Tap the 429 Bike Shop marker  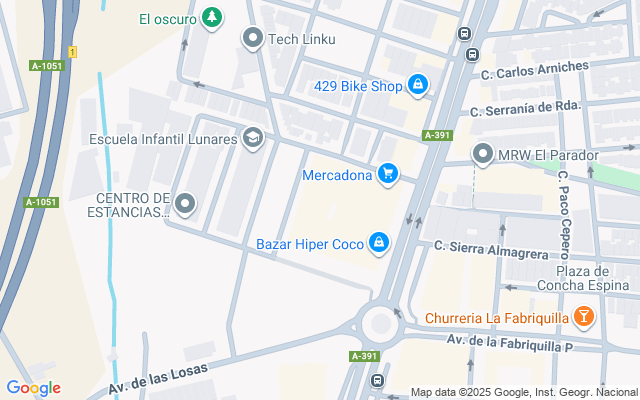(418, 86)
